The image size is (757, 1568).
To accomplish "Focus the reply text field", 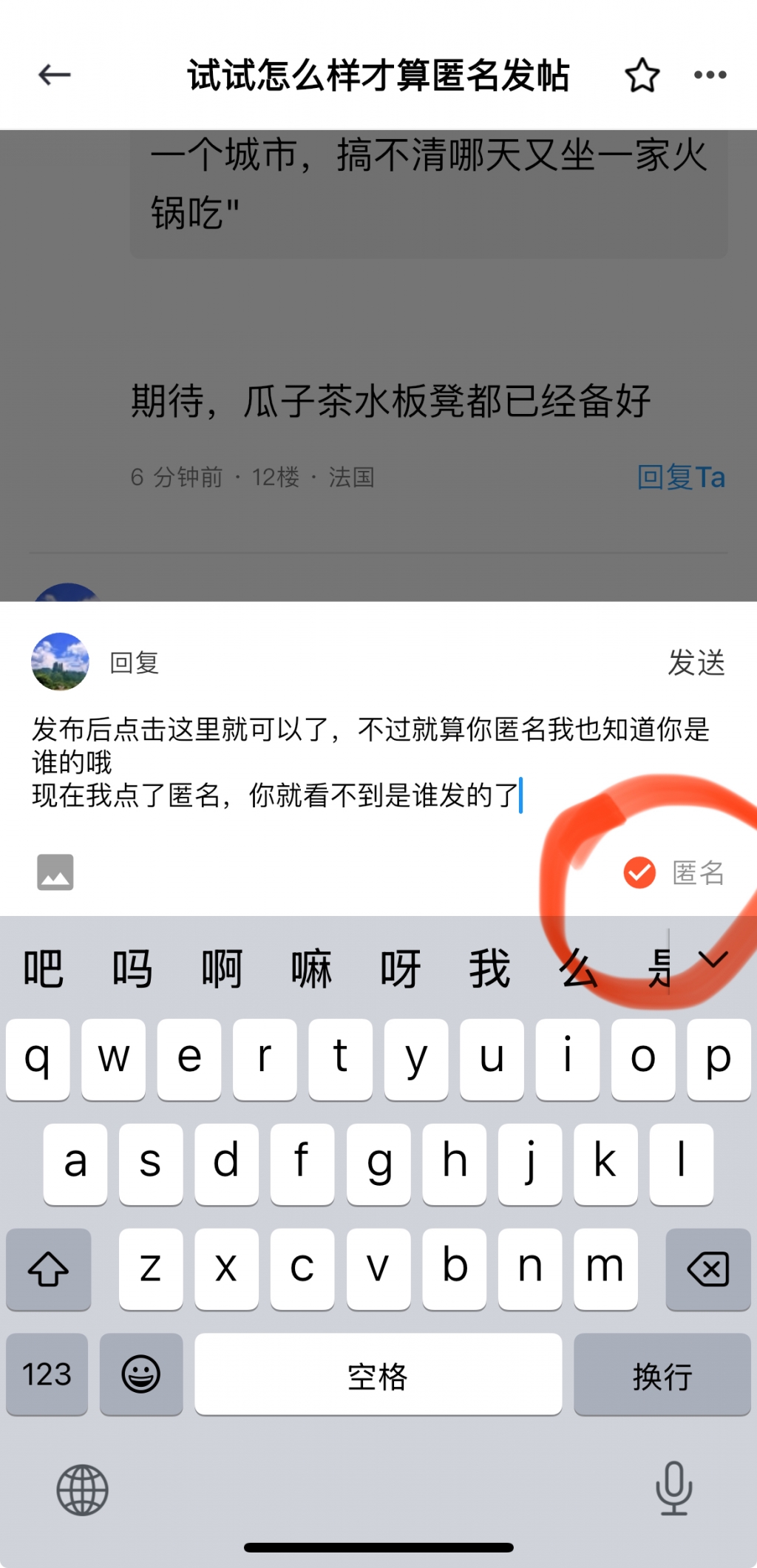I will click(370, 761).
